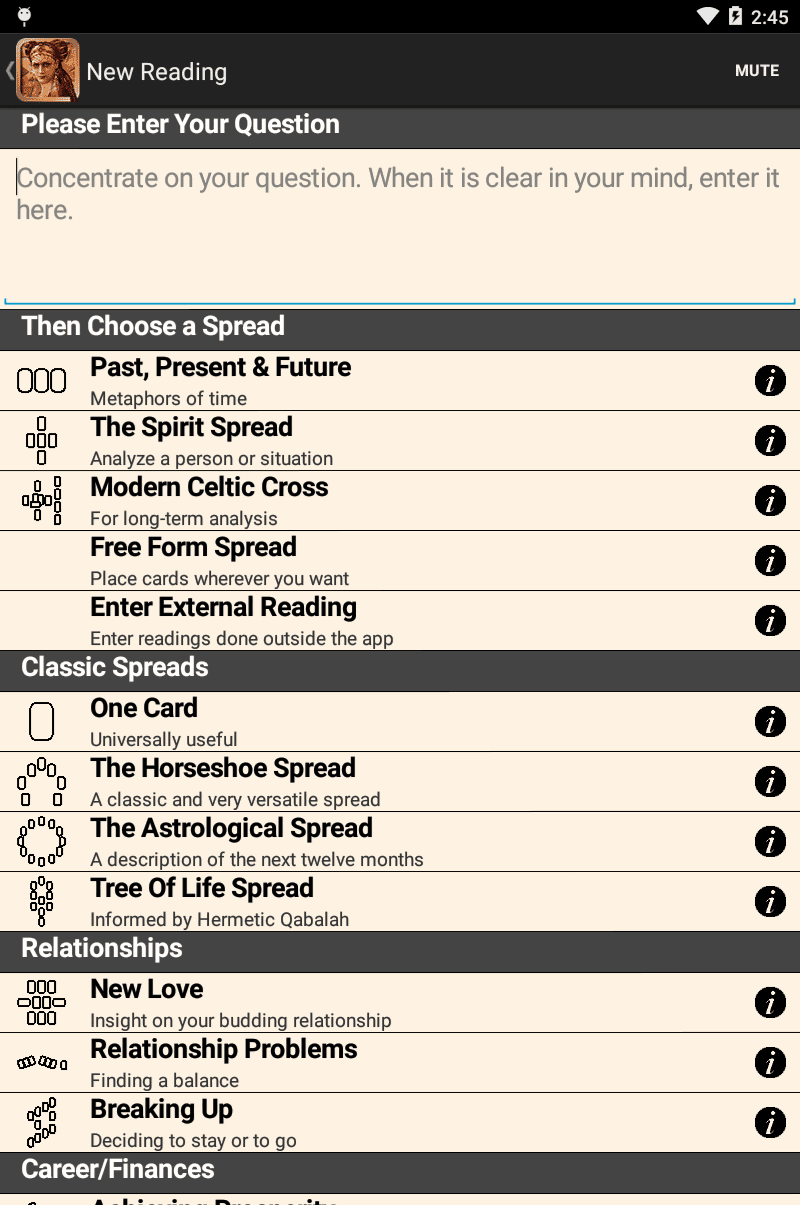Tap the MUTE button in the app bar
The height and width of the screenshot is (1205, 800).
(x=756, y=71)
